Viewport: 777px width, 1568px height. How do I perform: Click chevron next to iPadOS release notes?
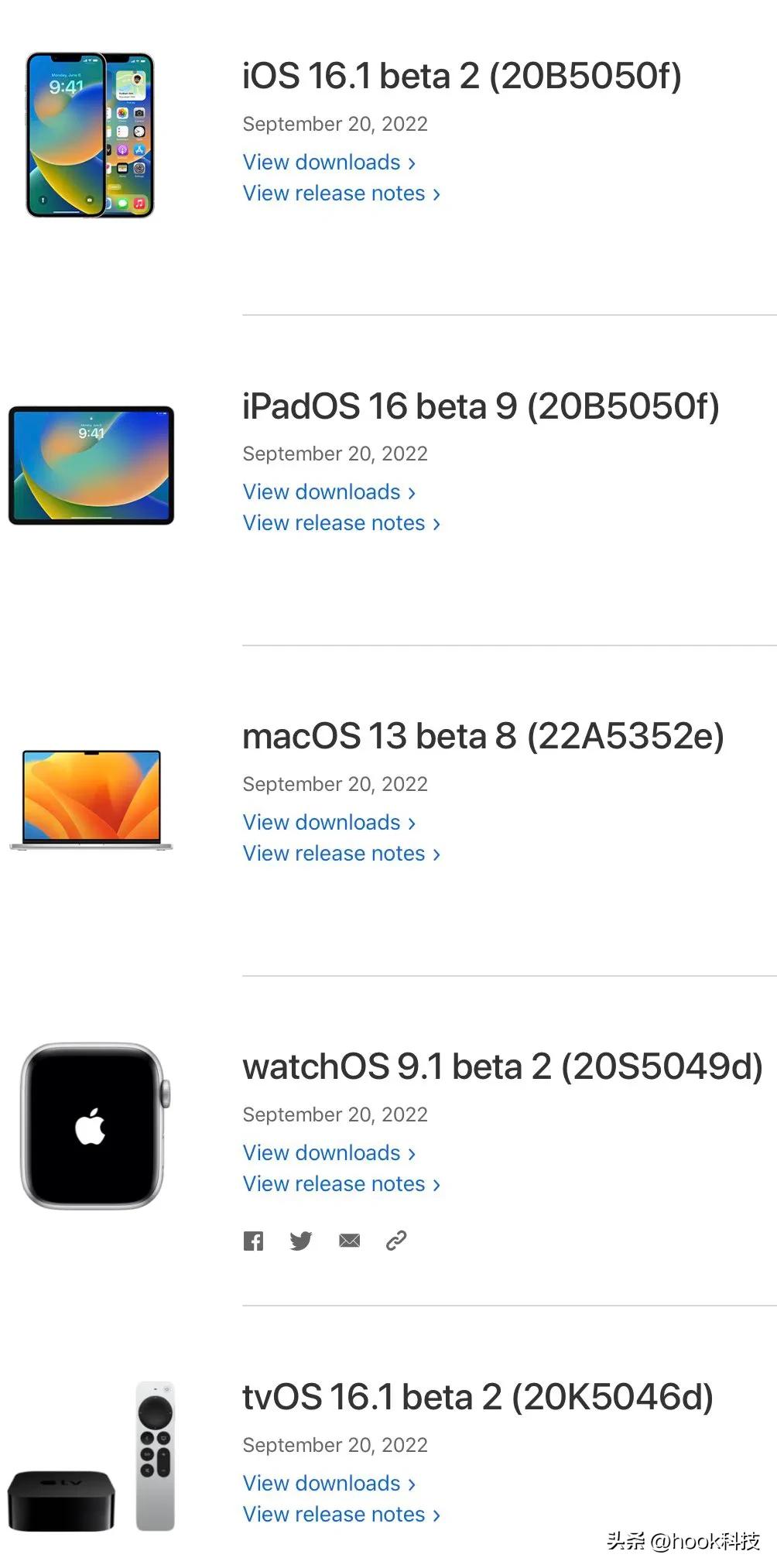pyautogui.click(x=436, y=523)
